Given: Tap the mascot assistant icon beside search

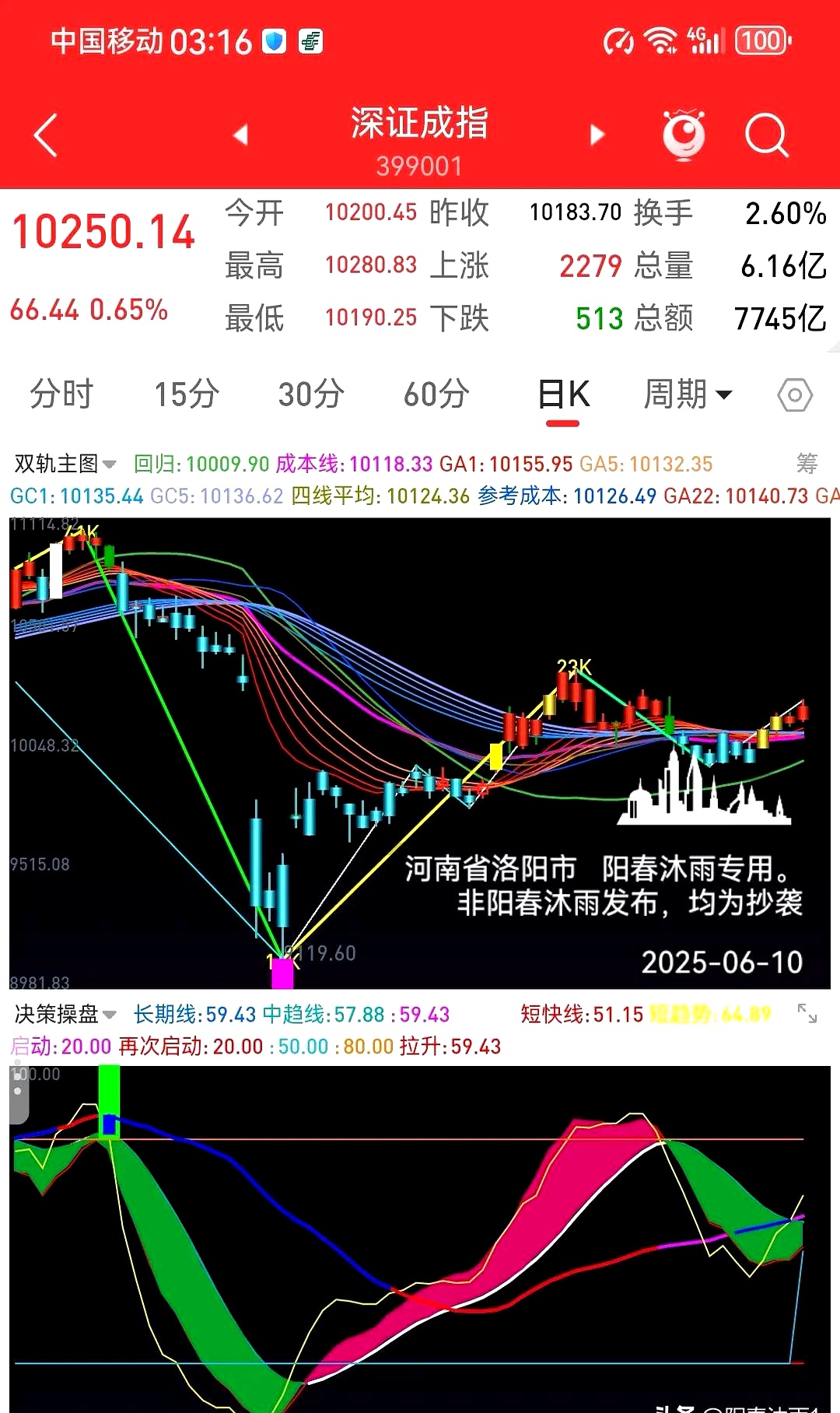Looking at the screenshot, I should (x=682, y=135).
